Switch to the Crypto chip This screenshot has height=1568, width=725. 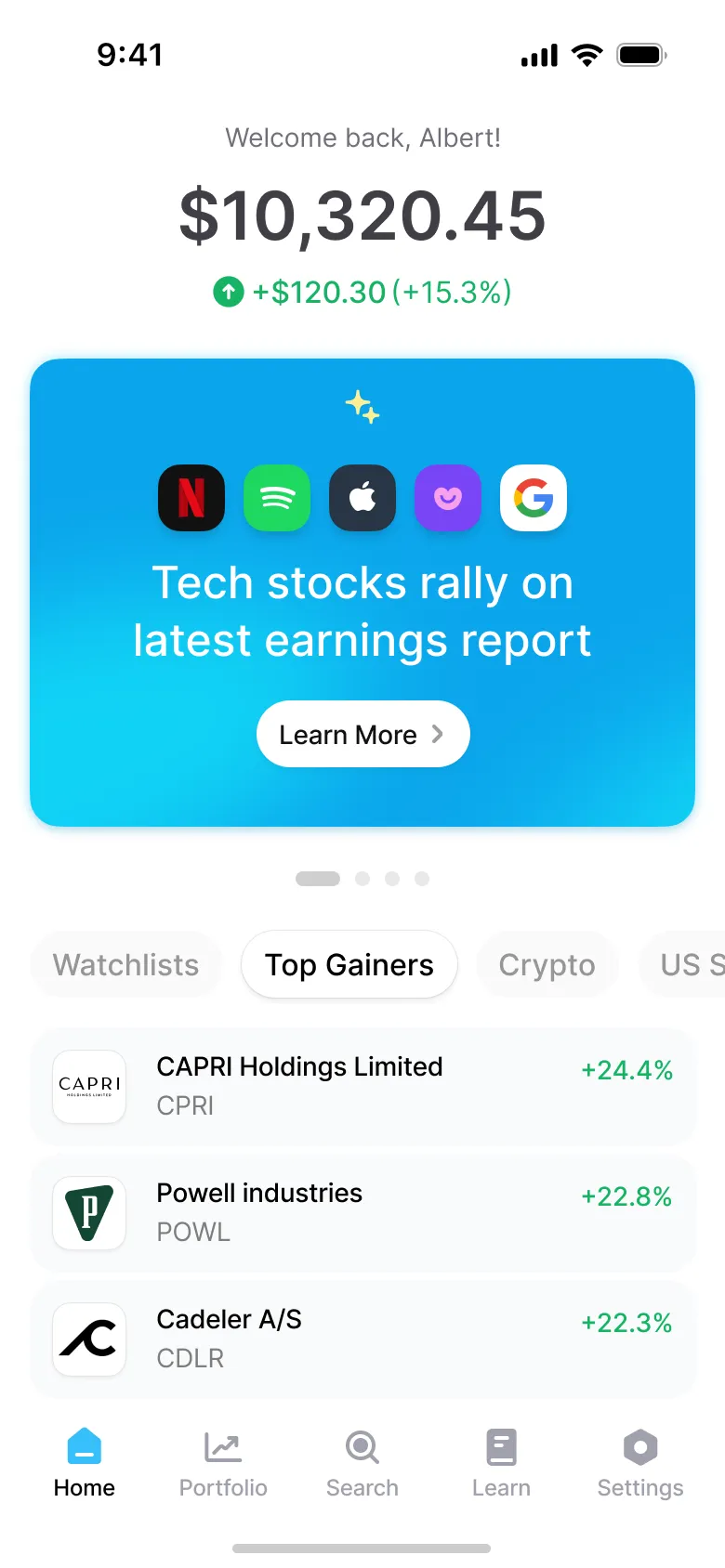(547, 964)
